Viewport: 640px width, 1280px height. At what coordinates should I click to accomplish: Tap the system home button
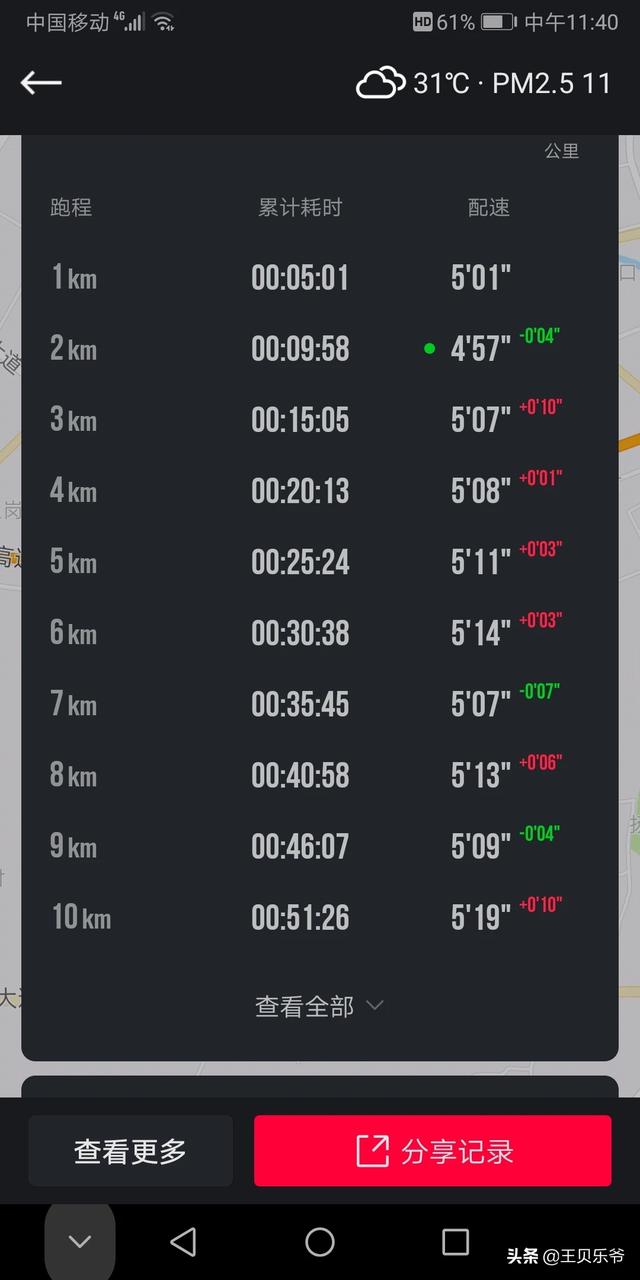tap(320, 1242)
